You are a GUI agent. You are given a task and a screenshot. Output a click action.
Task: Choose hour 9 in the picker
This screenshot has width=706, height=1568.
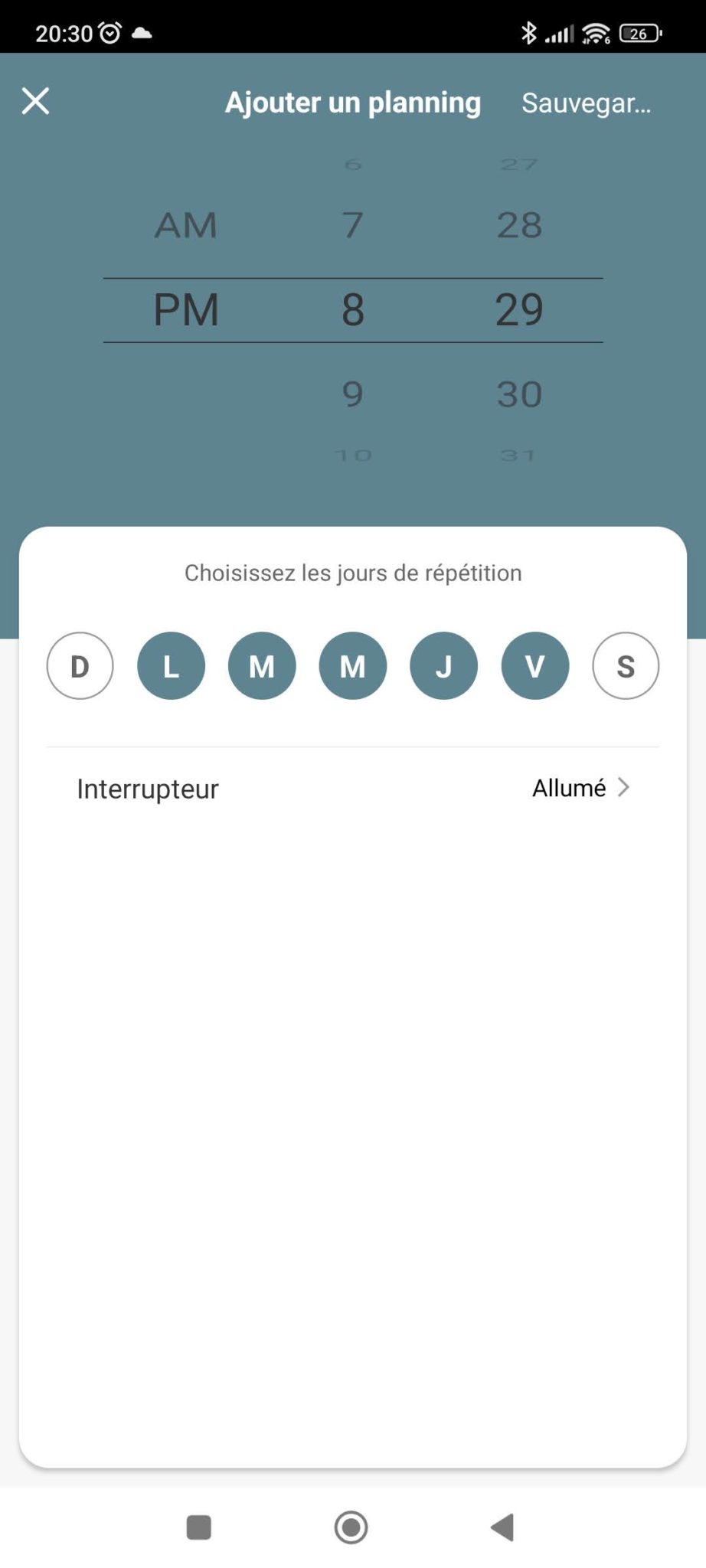[352, 394]
